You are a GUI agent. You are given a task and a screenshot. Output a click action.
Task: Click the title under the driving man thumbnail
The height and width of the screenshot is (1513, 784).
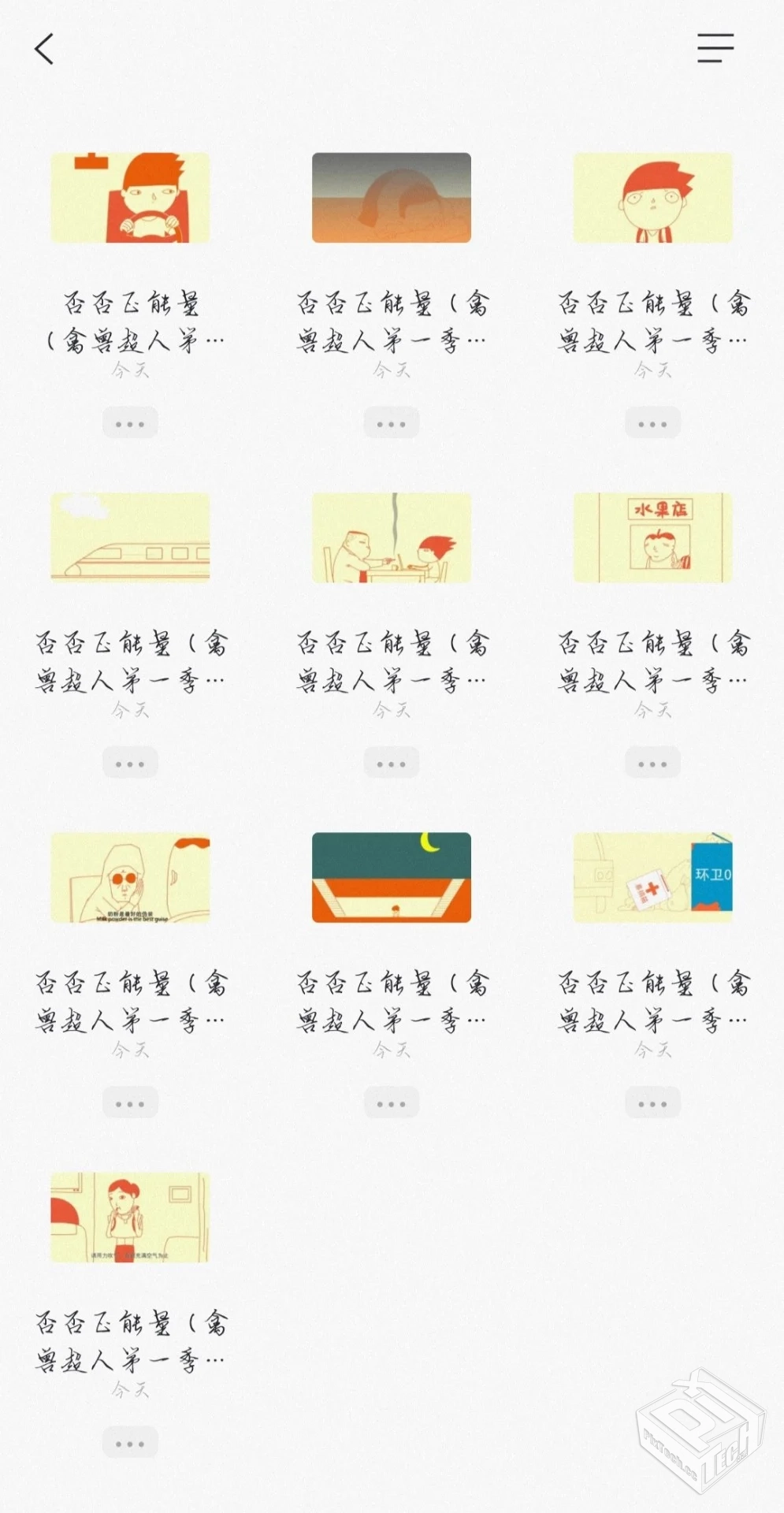click(x=130, y=321)
